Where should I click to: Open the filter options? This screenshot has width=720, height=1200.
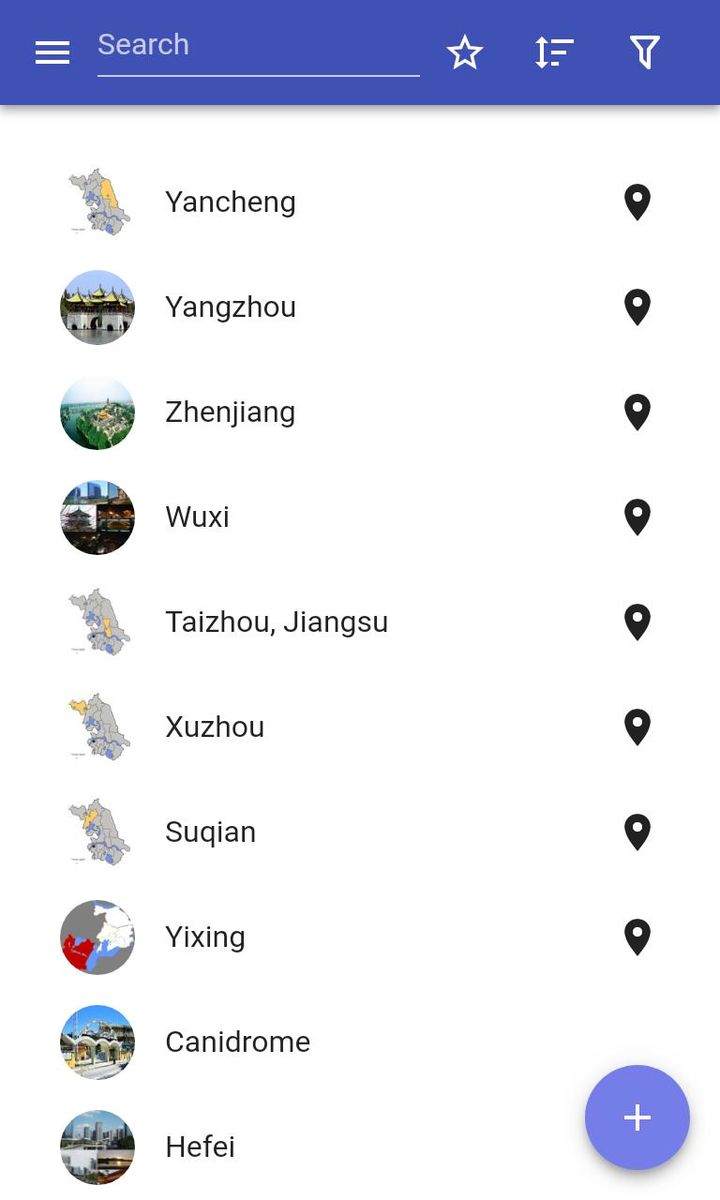click(645, 53)
